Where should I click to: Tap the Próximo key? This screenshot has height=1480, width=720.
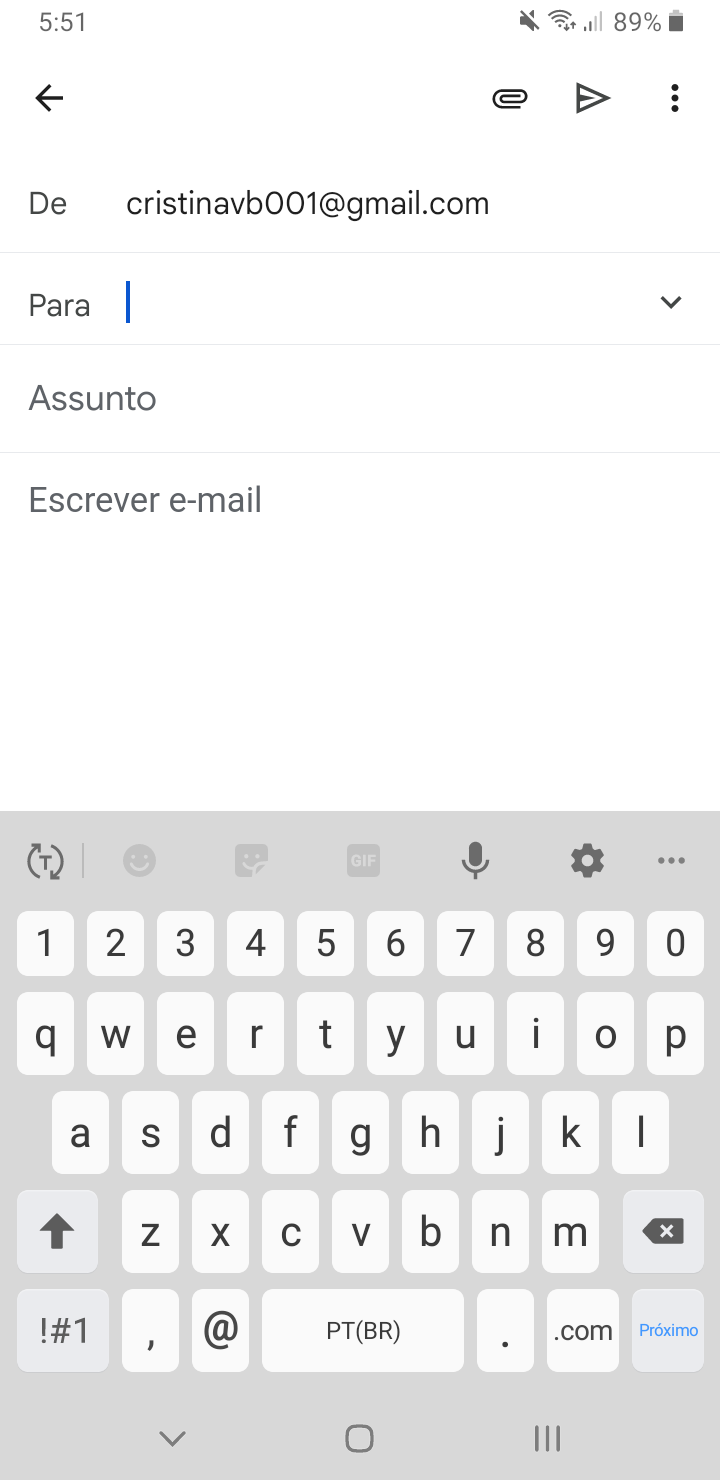click(668, 1330)
